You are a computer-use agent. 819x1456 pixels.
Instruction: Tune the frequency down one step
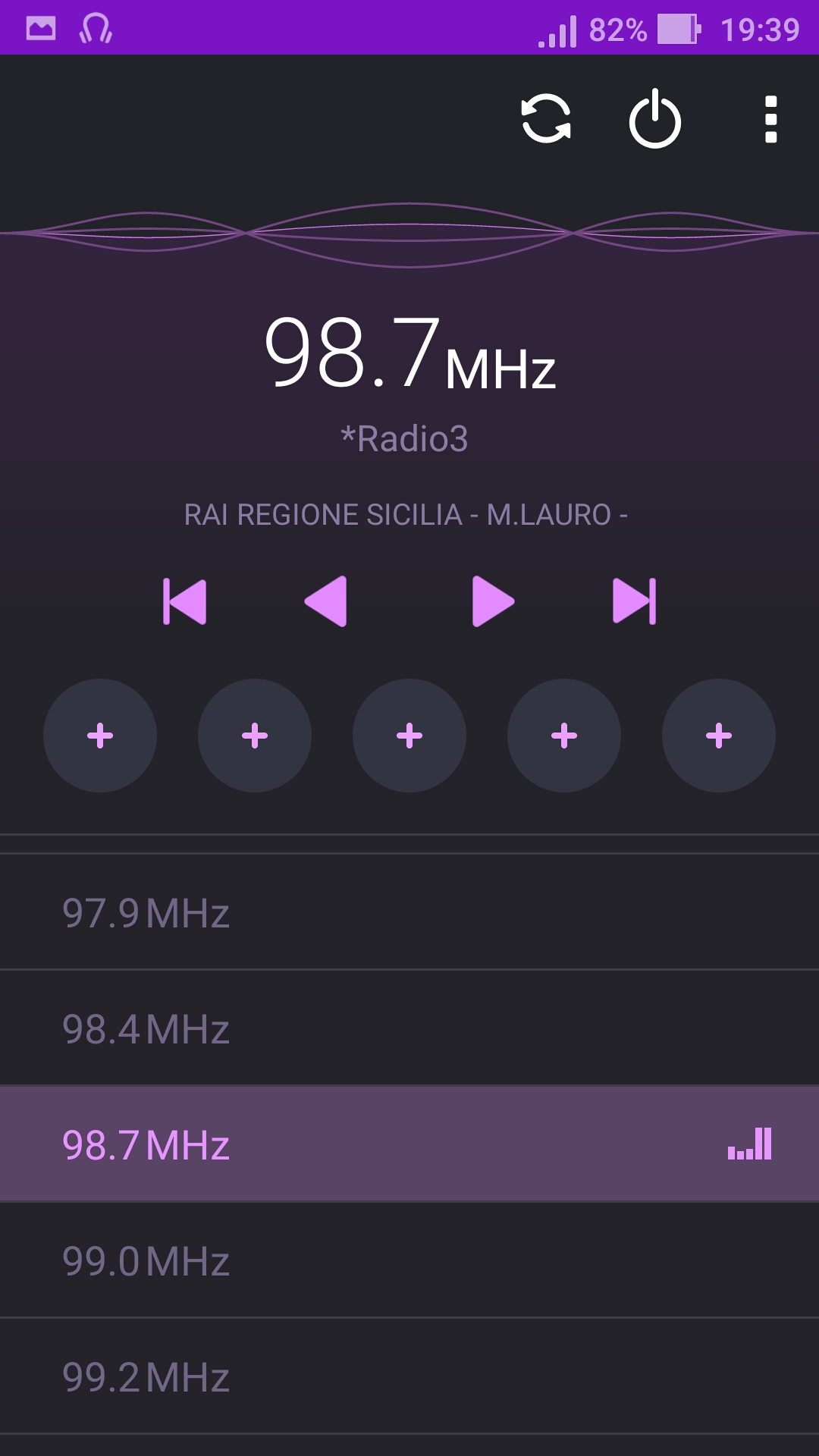[x=326, y=601]
